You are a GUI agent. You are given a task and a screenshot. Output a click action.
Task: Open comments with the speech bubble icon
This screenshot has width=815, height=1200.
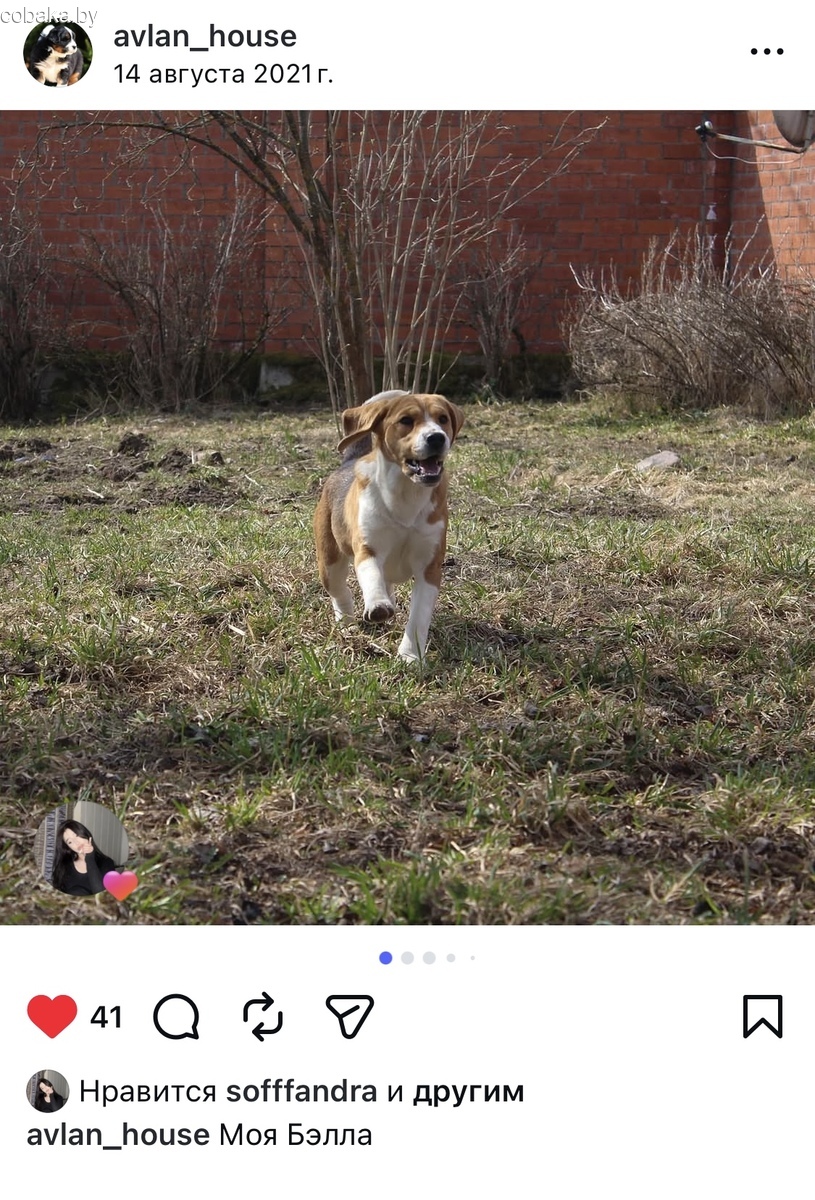pos(176,1016)
